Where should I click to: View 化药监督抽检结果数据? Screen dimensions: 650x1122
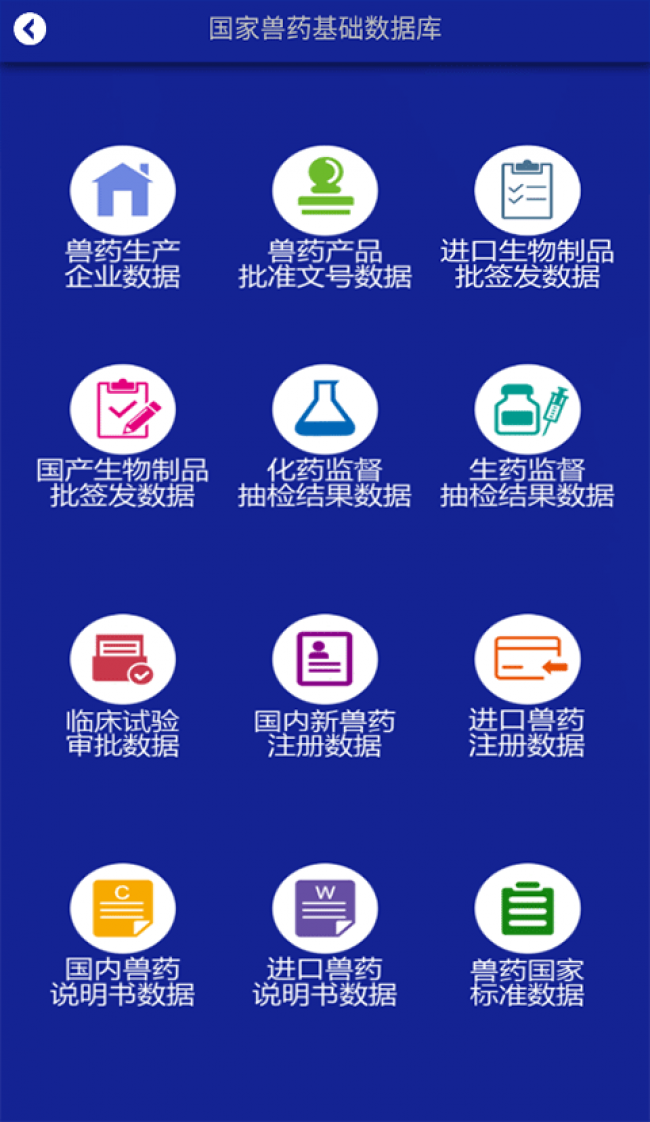325,409
